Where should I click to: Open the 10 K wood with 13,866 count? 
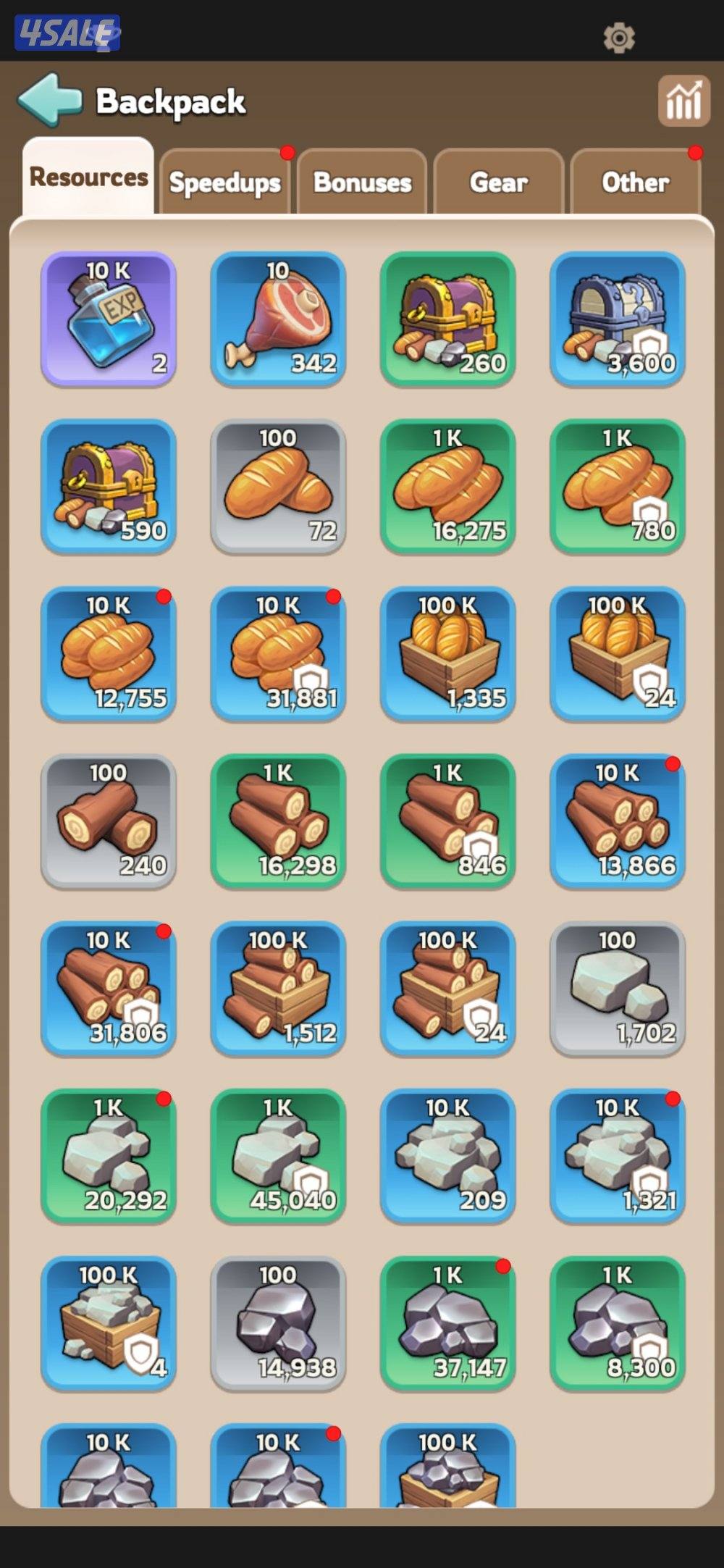tap(617, 821)
